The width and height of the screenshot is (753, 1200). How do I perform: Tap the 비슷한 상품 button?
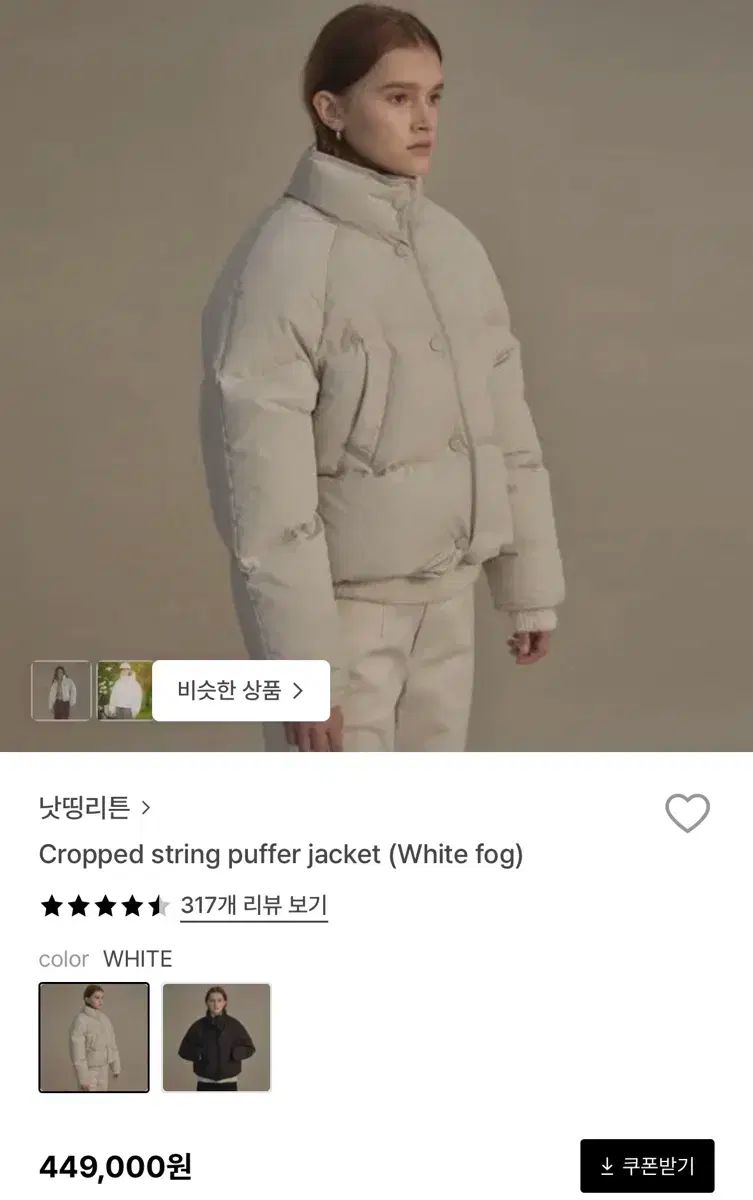(241, 690)
